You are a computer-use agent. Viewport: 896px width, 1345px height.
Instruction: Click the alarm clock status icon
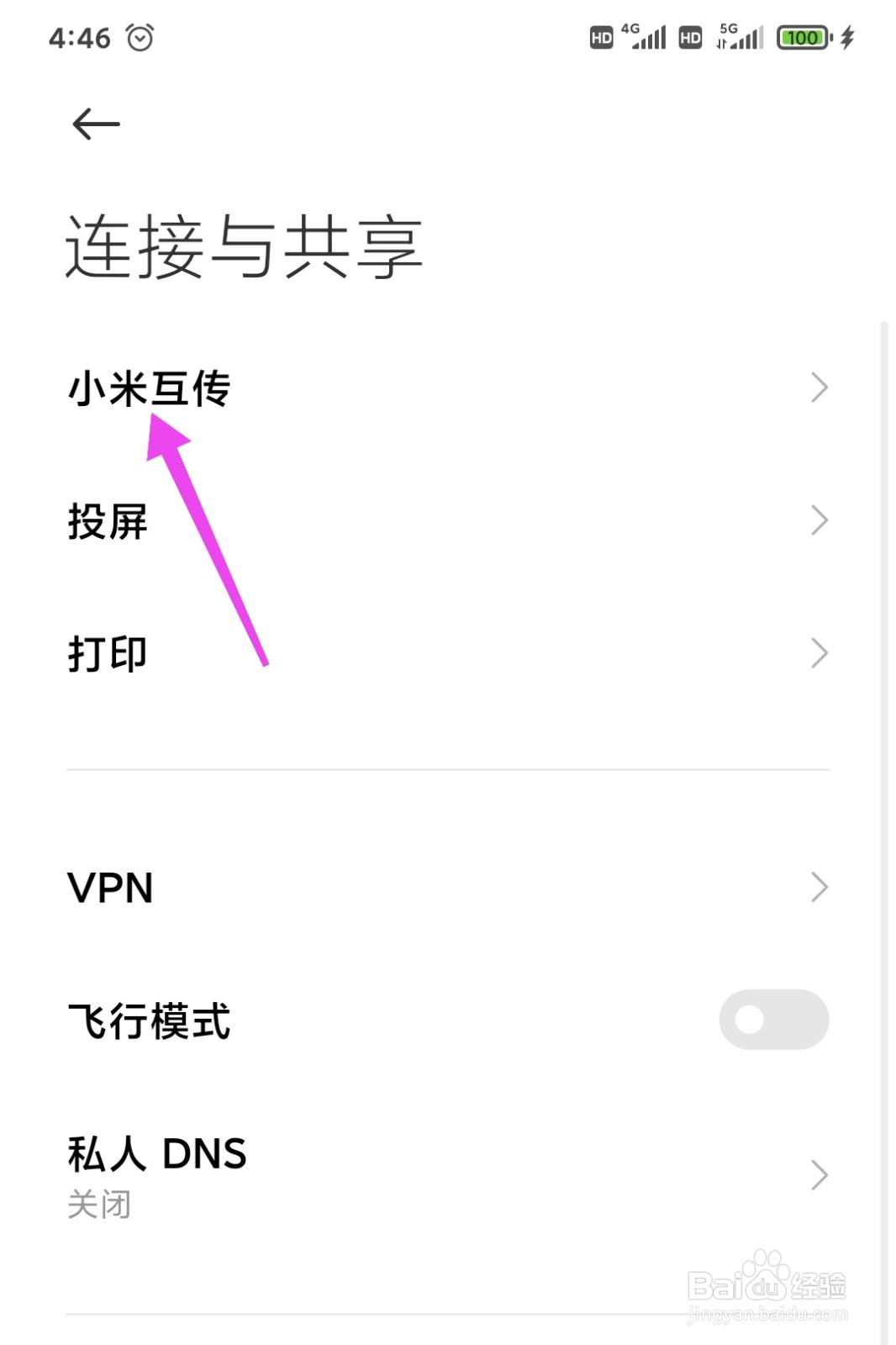click(x=140, y=37)
